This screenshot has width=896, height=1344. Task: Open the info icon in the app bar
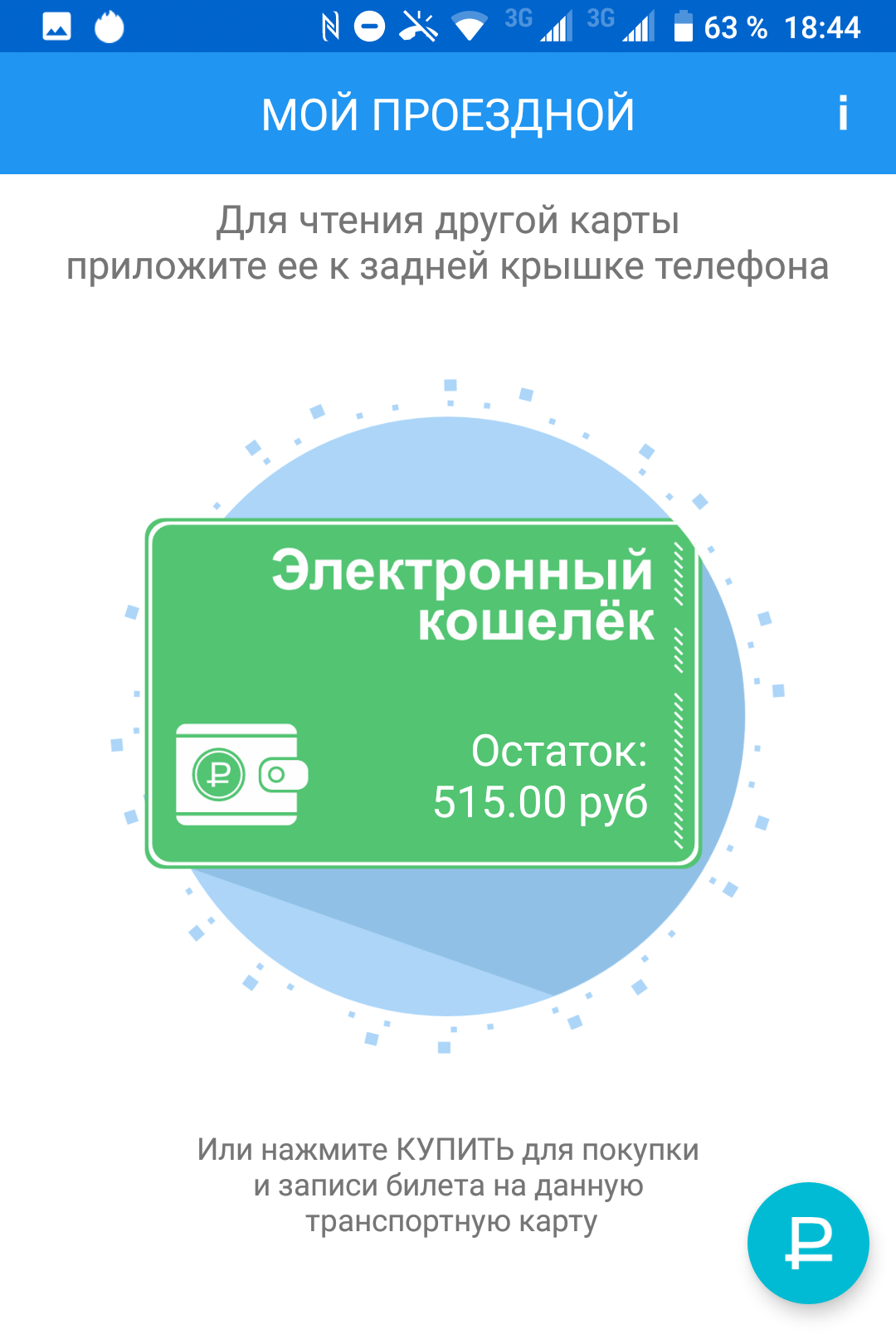843,114
